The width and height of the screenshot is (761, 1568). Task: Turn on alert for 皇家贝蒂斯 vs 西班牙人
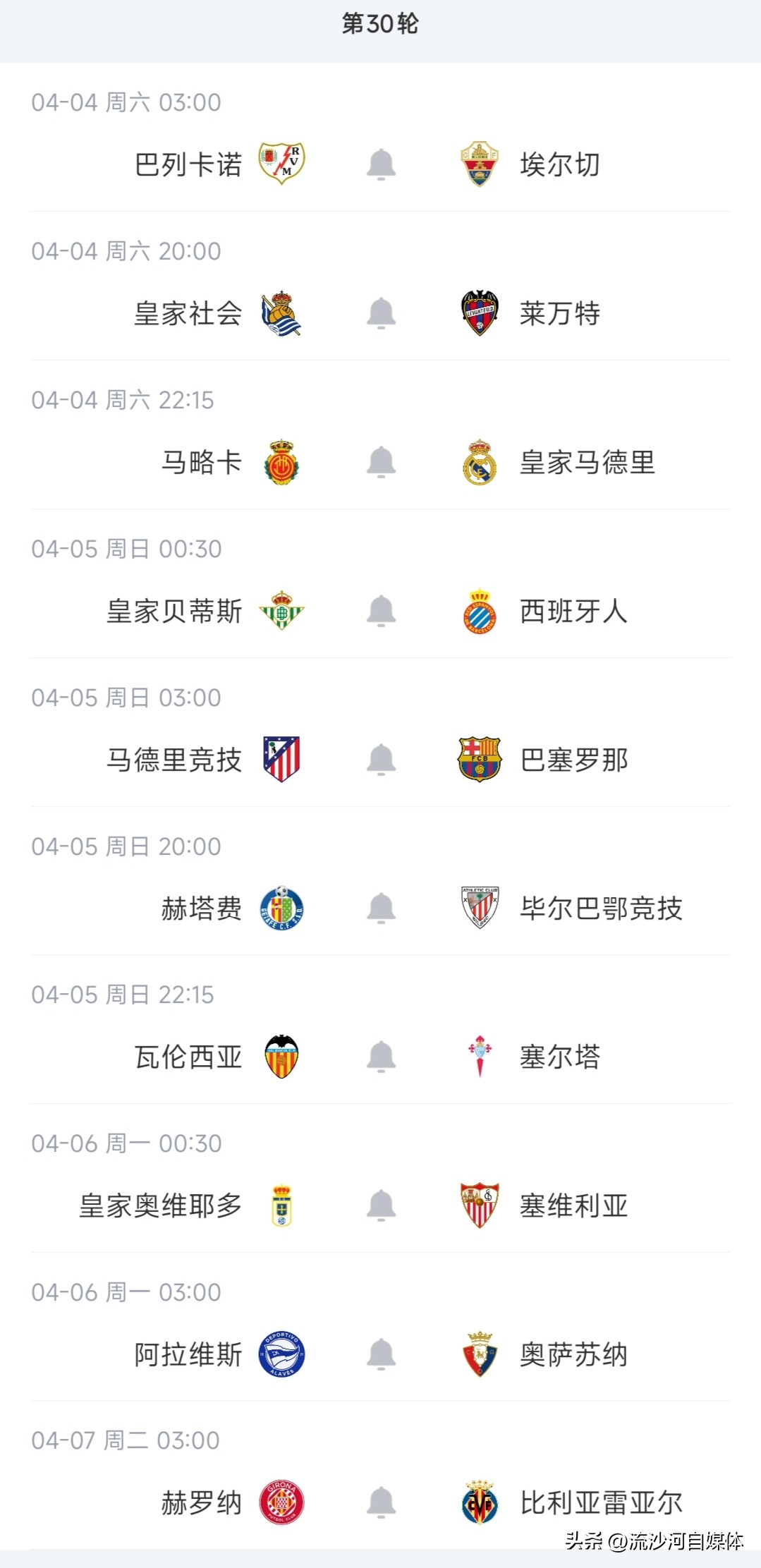381,611
